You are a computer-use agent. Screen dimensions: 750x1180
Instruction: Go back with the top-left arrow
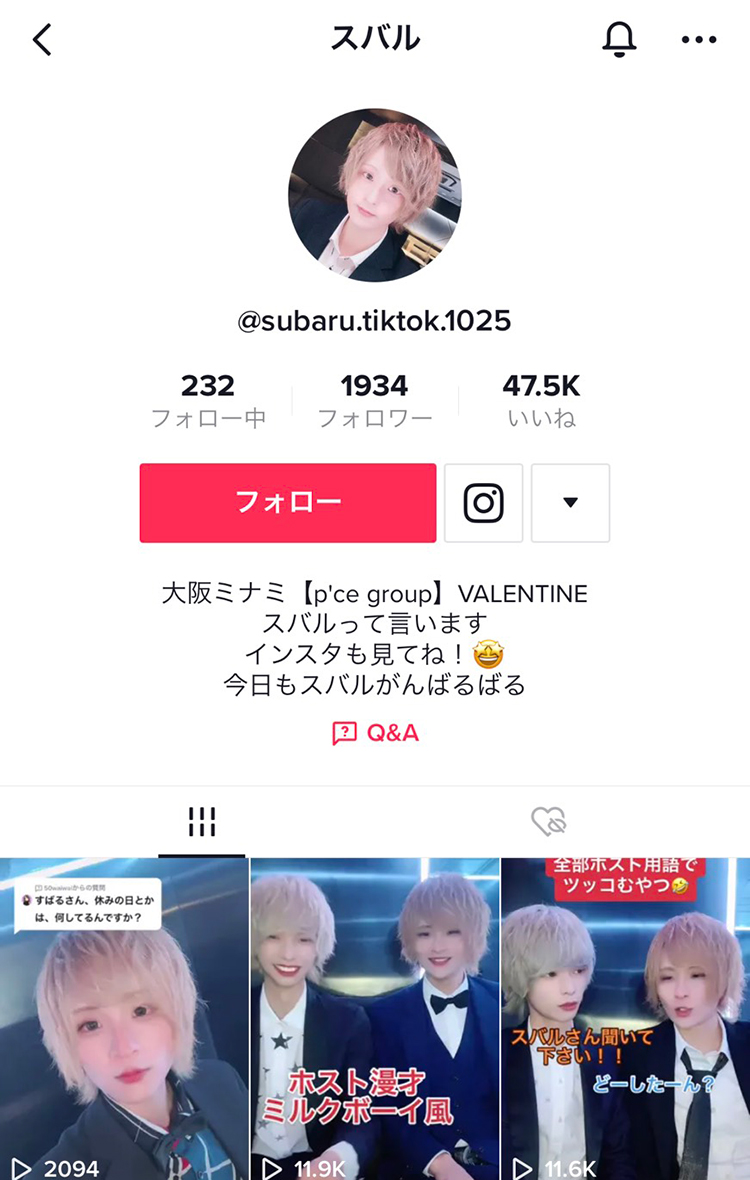42,40
